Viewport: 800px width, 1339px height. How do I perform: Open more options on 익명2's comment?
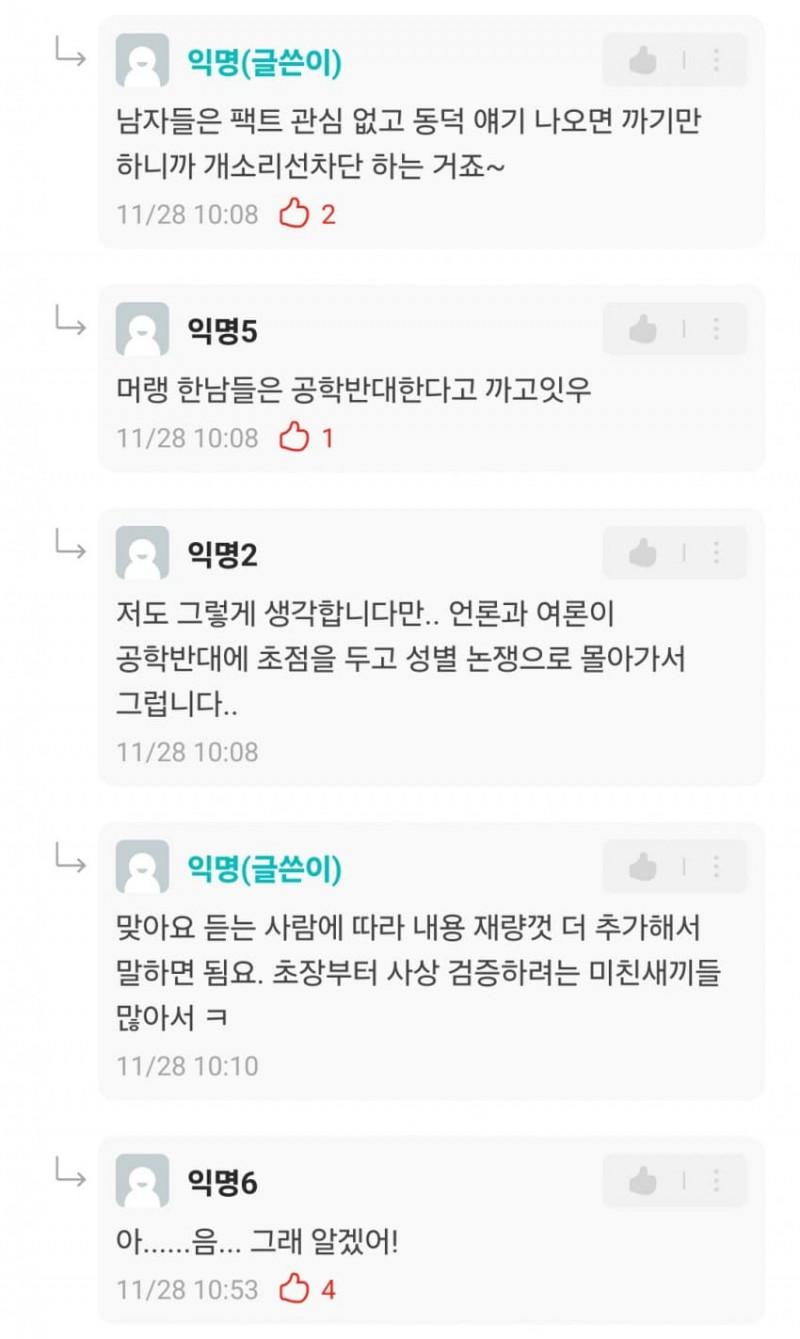coord(716,553)
